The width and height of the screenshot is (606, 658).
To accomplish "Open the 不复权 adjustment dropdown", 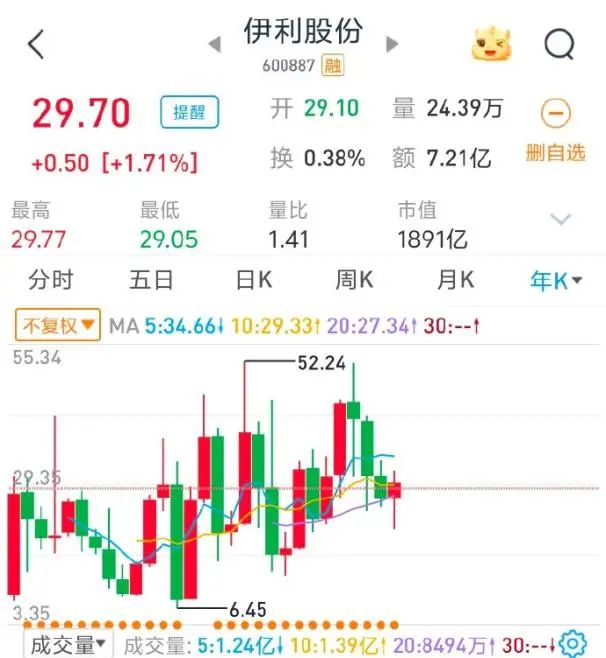I will coord(57,325).
